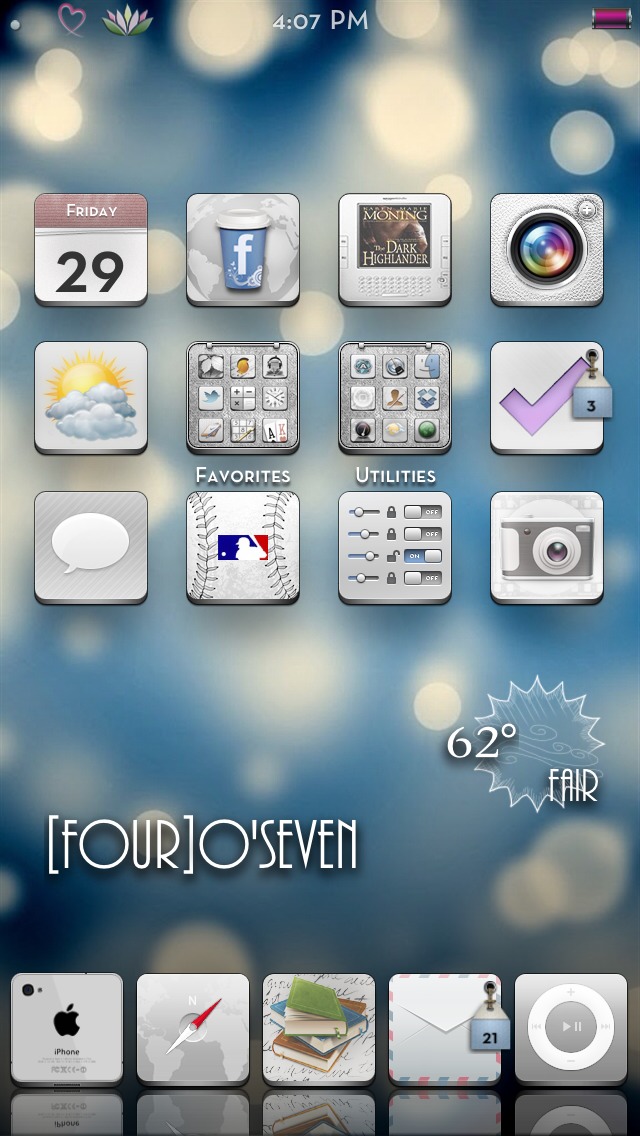Open the Weather app
Image resolution: width=640 pixels, height=1136 pixels.
tap(91, 398)
